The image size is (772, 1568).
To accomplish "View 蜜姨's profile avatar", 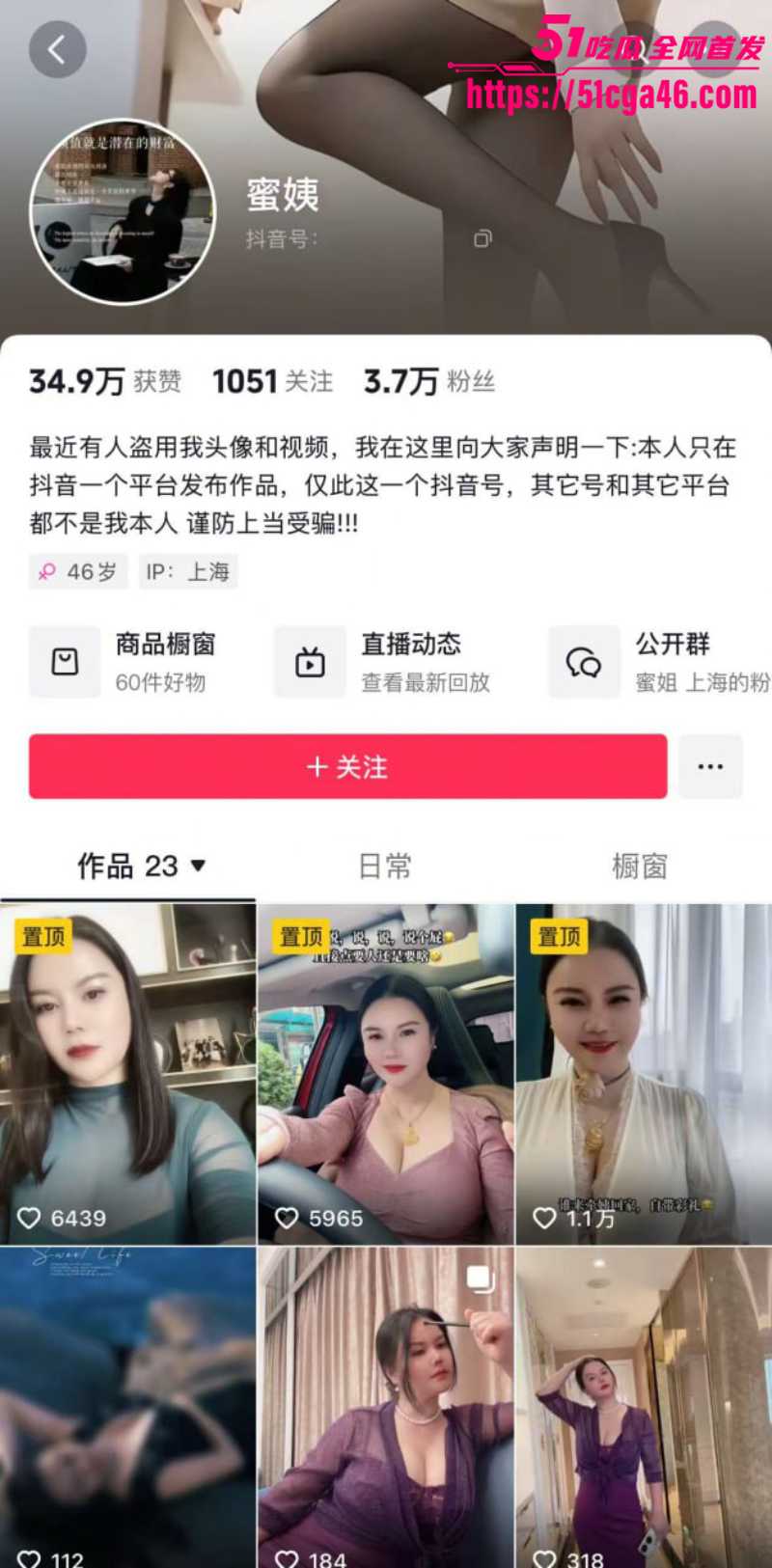I will pos(123,212).
